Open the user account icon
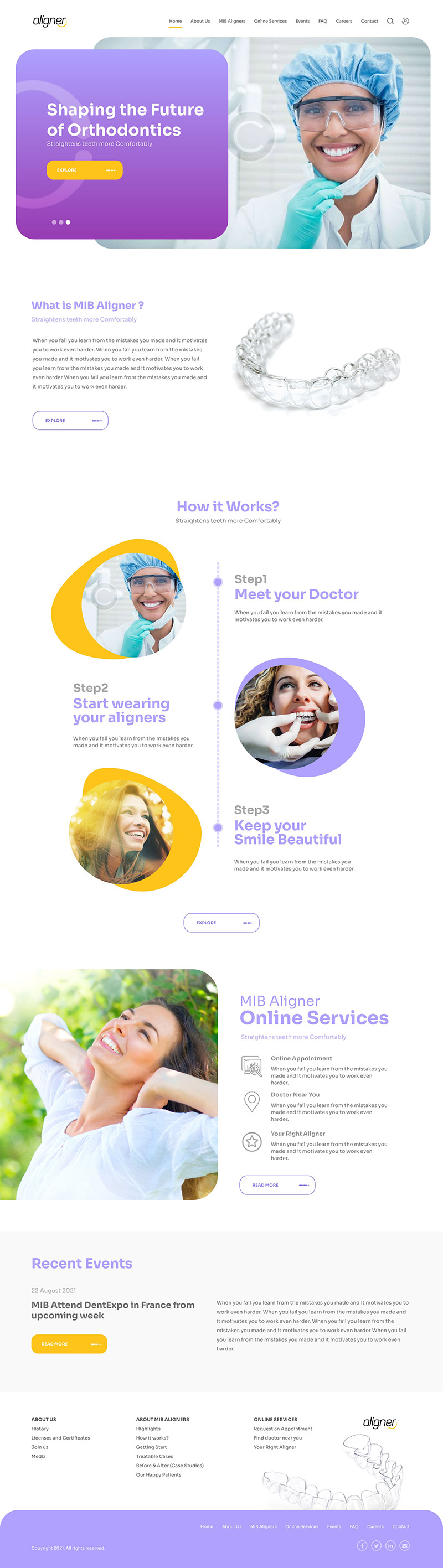 tap(405, 21)
